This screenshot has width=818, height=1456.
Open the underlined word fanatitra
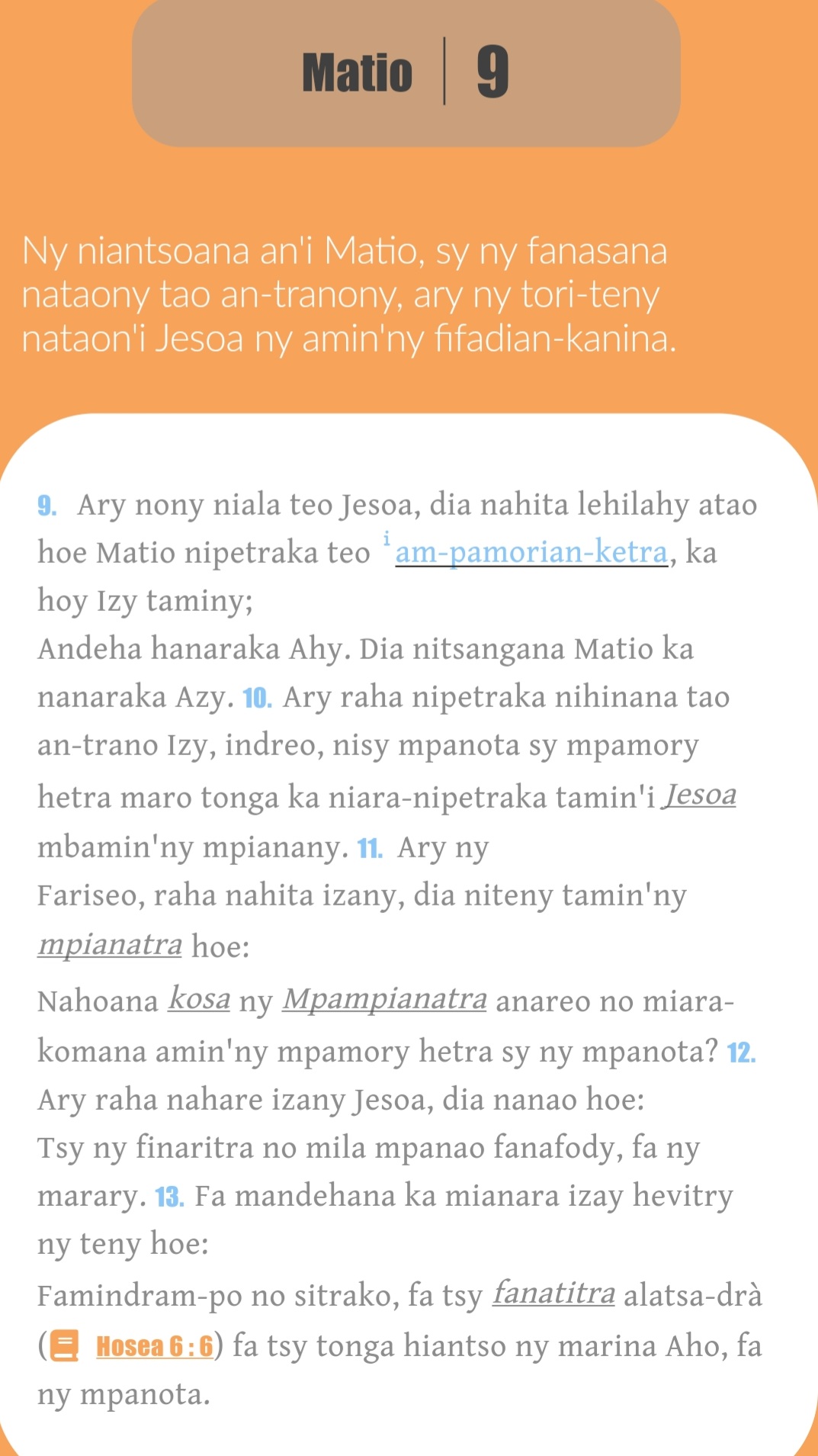point(553,1293)
